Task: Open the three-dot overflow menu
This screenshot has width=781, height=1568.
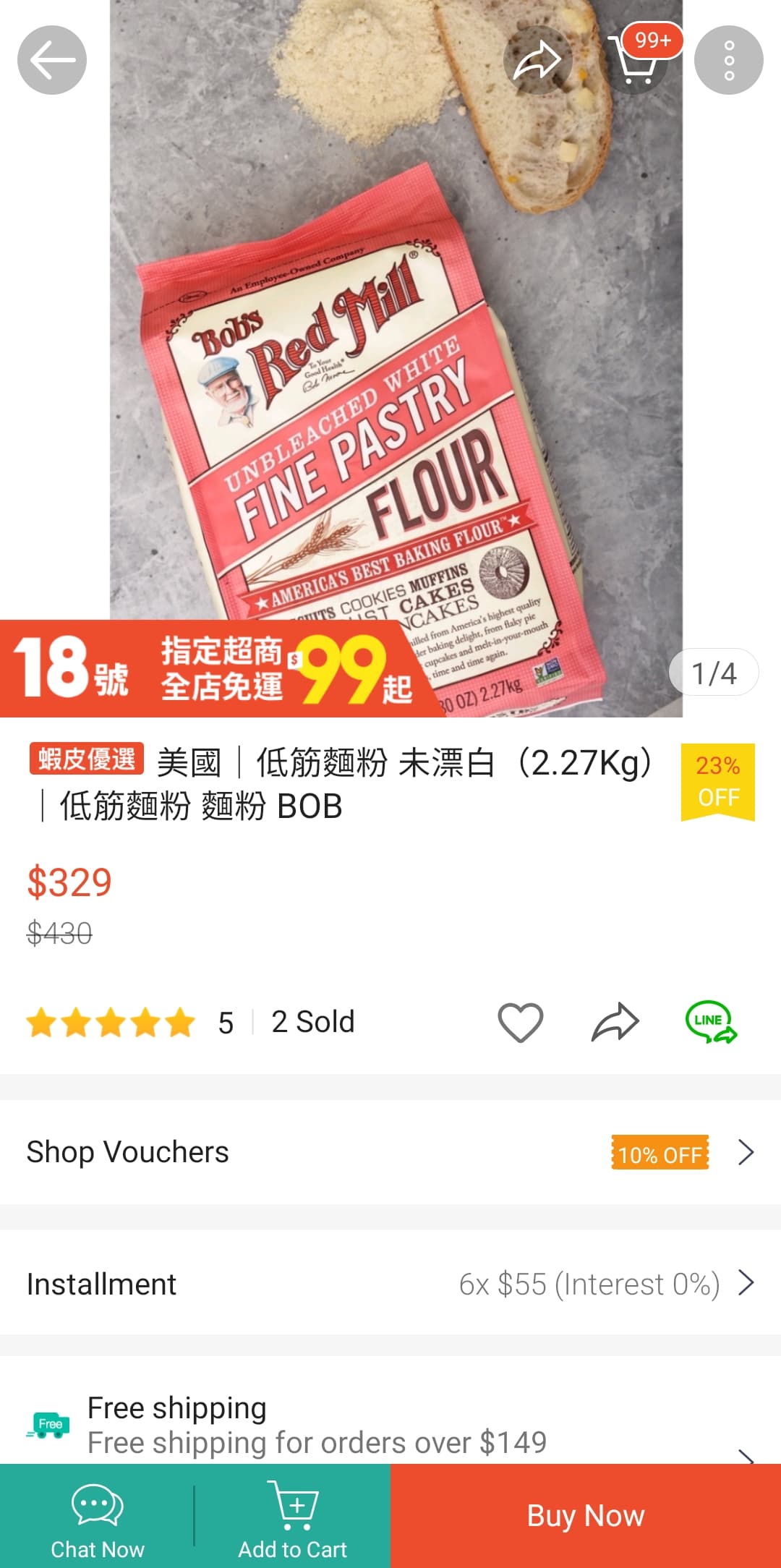Action: 728,60
